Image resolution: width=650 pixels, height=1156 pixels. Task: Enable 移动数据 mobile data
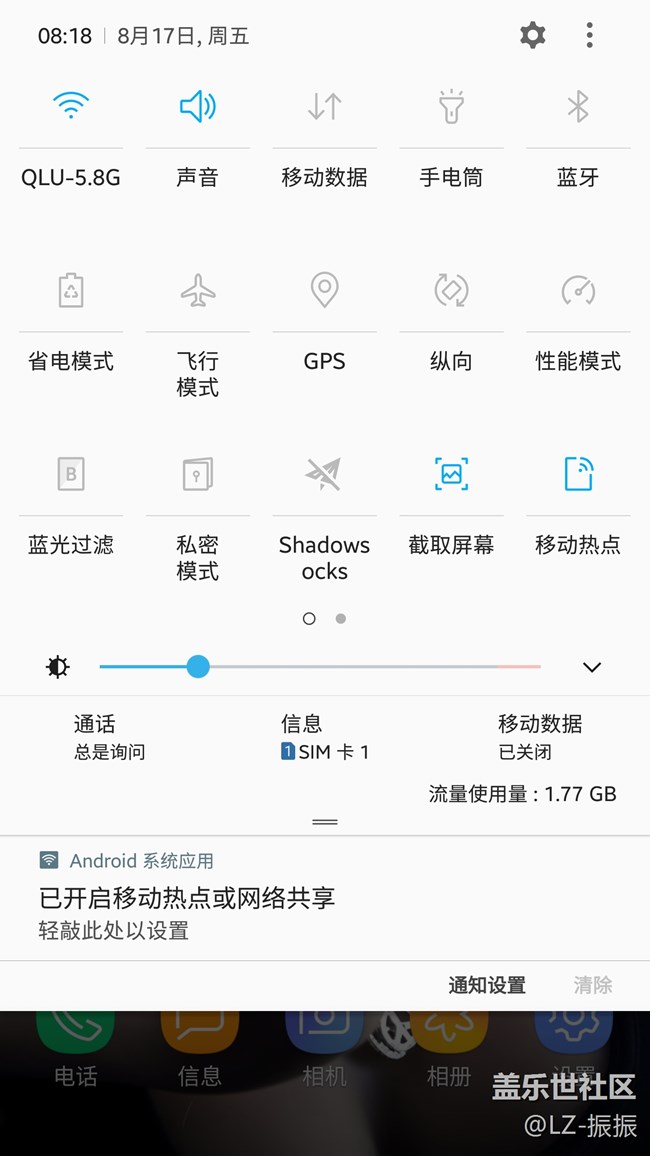[x=324, y=106]
